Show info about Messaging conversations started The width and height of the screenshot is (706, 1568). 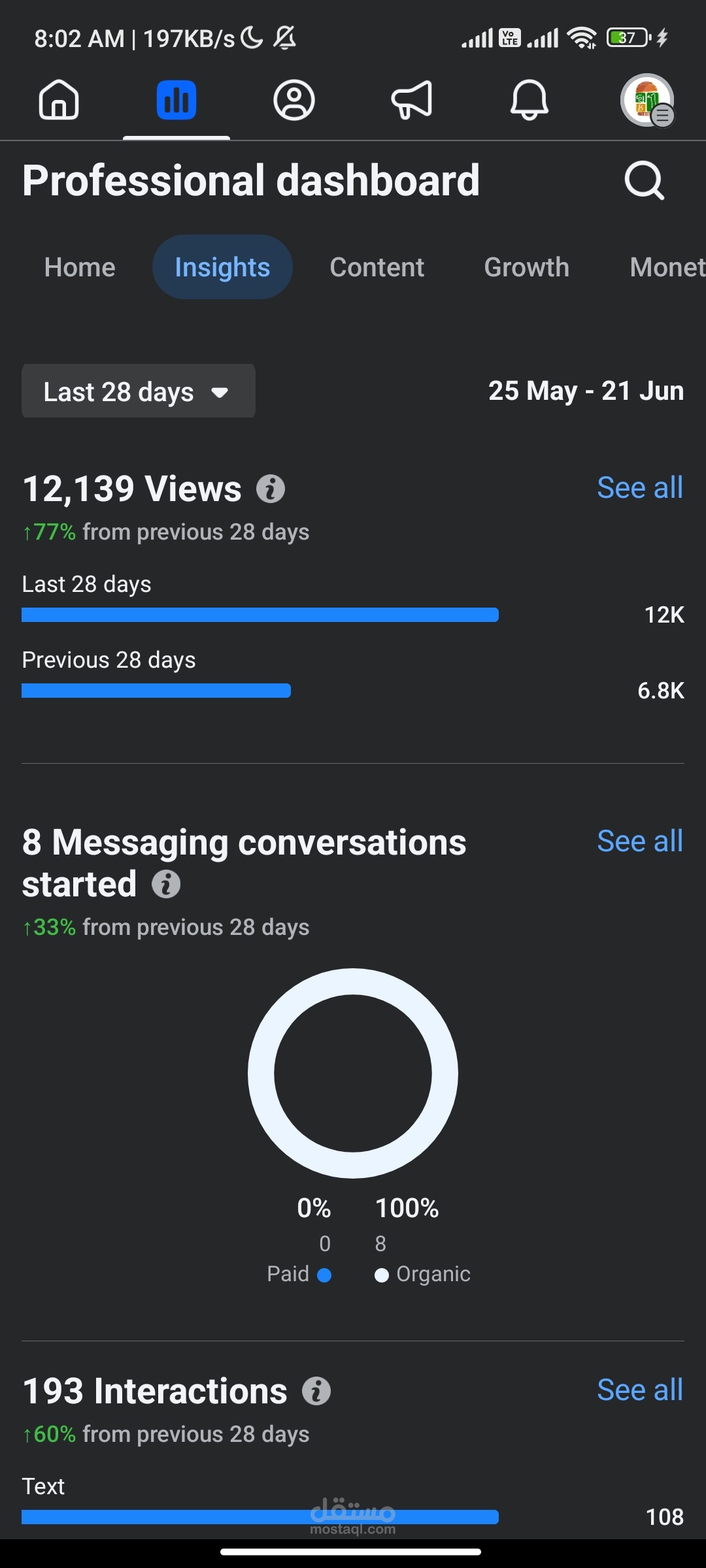click(166, 885)
